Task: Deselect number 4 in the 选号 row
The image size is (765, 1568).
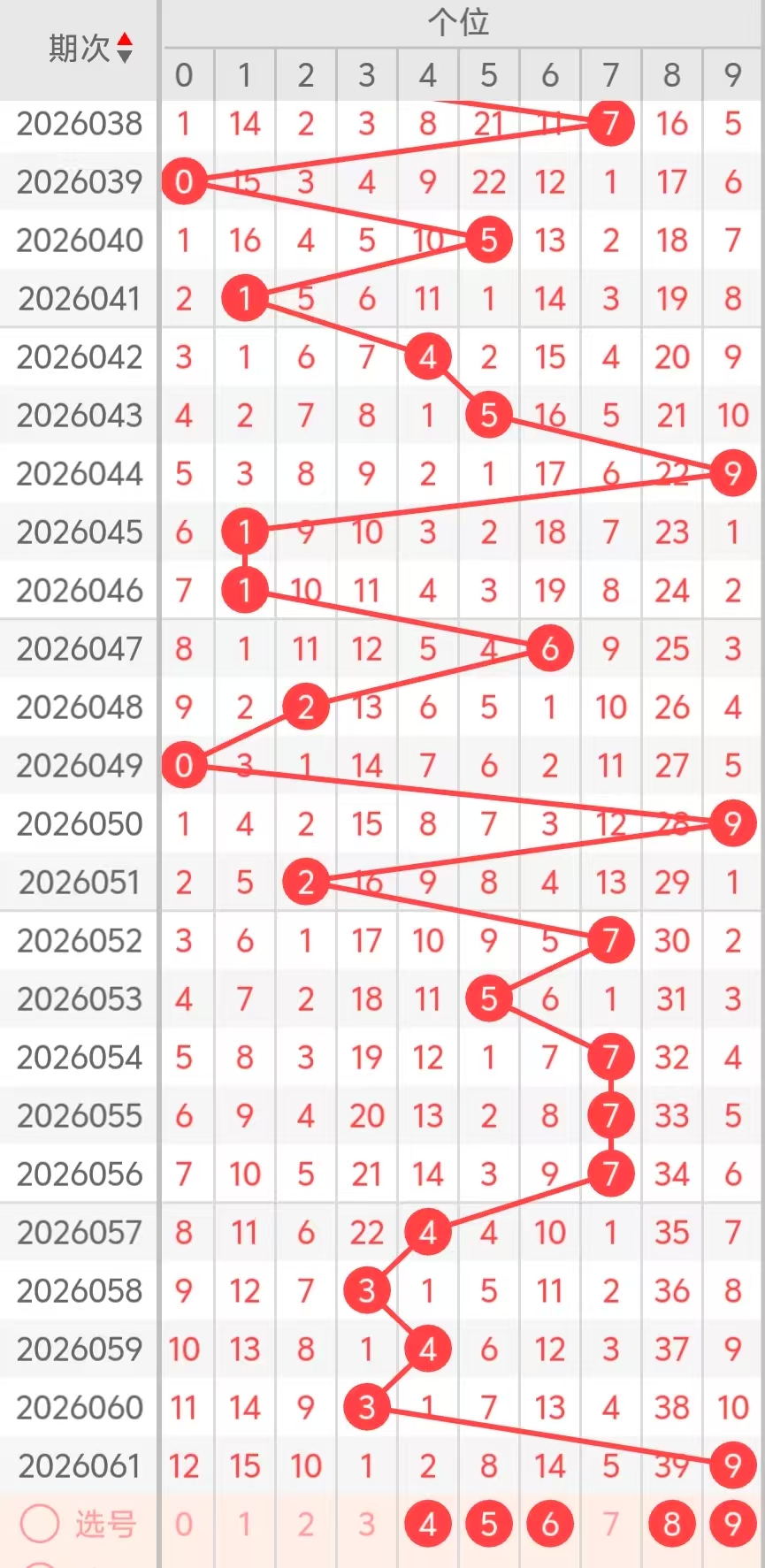Action: coord(428,1524)
